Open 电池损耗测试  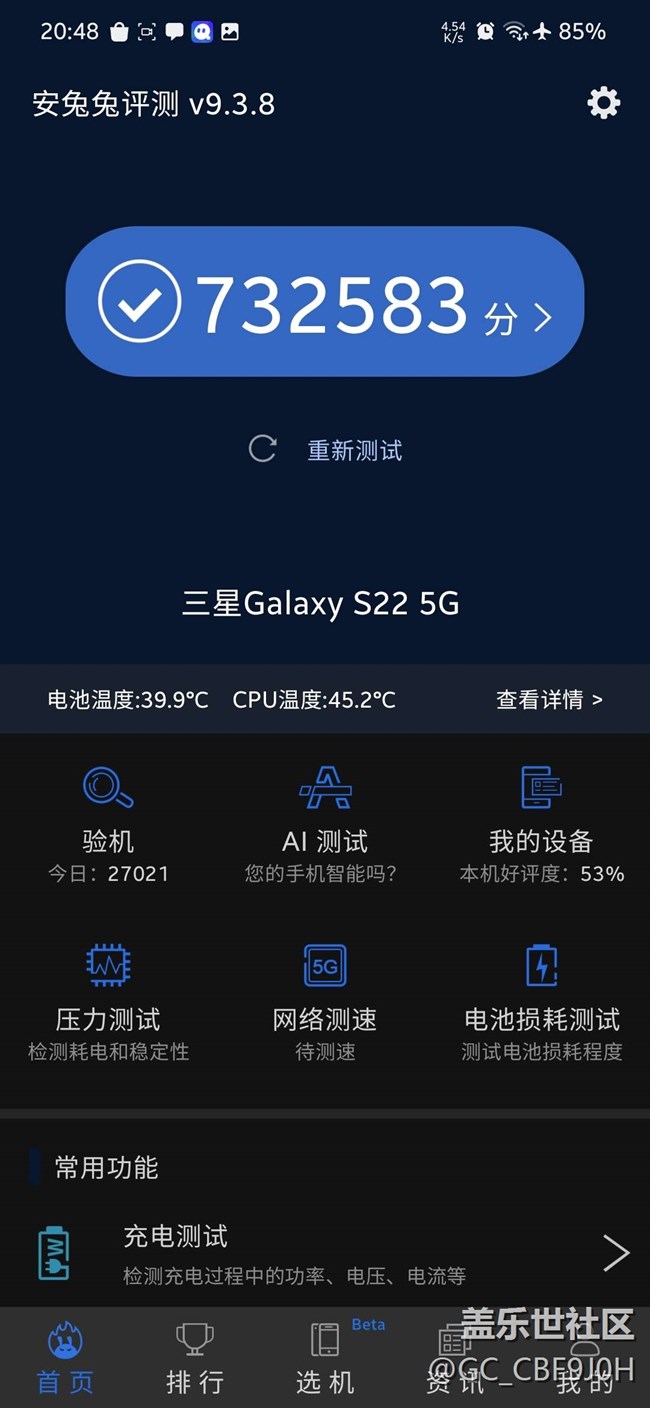pos(541,1002)
